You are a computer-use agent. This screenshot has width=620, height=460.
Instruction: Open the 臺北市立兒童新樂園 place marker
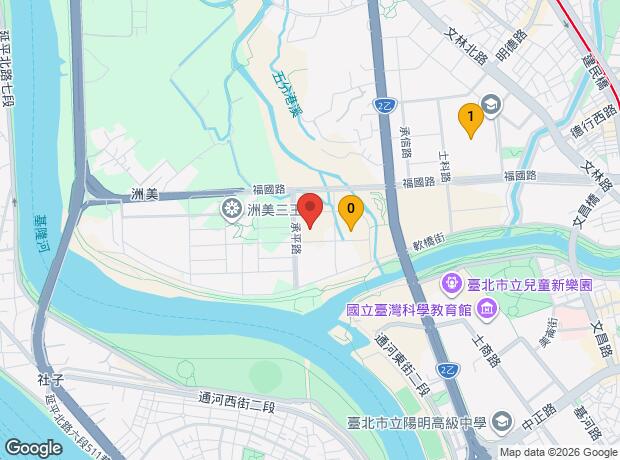coord(450,284)
